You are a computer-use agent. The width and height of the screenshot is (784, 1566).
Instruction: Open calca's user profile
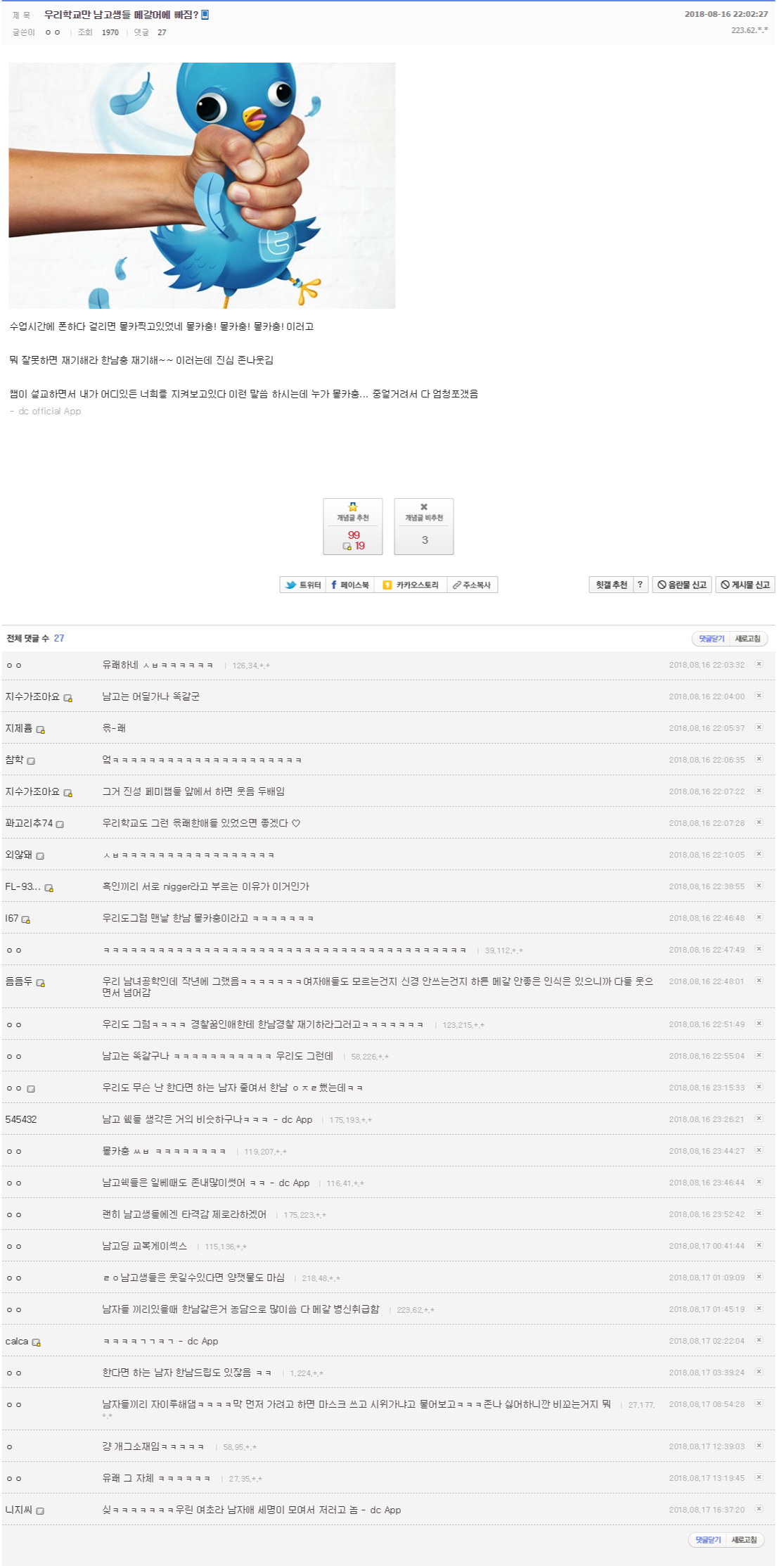point(17,1341)
